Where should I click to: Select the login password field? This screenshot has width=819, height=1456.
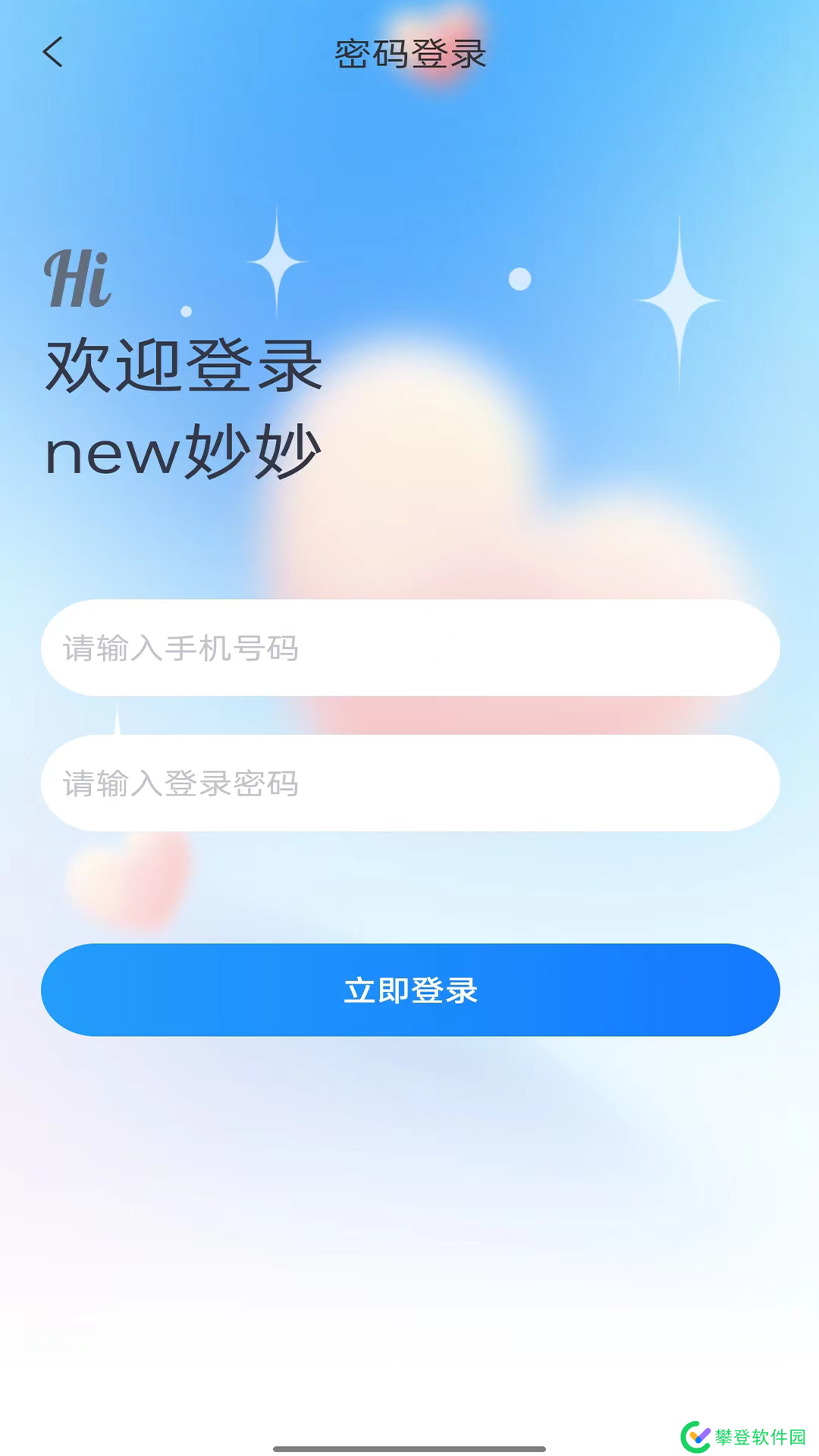(409, 783)
